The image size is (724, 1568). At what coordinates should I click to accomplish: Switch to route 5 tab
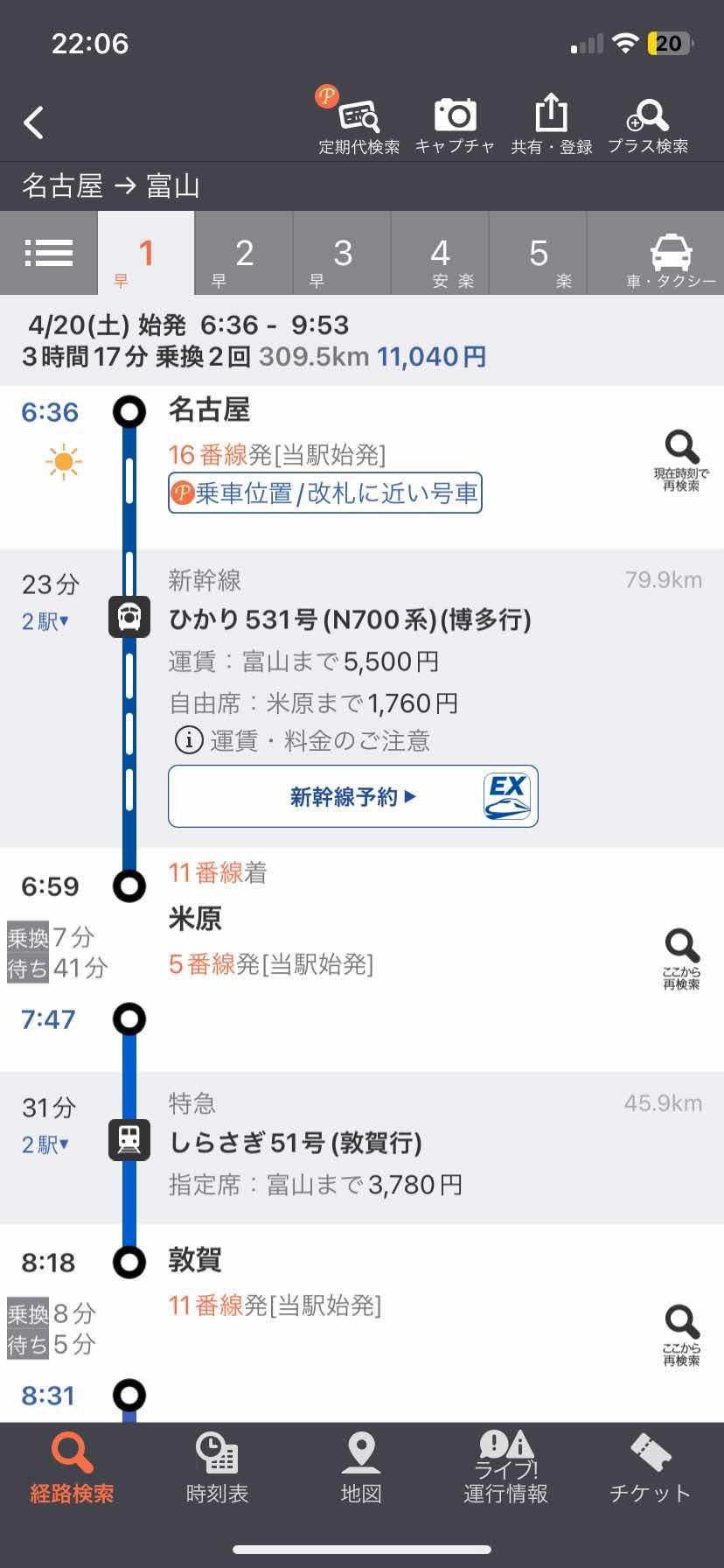point(538,254)
